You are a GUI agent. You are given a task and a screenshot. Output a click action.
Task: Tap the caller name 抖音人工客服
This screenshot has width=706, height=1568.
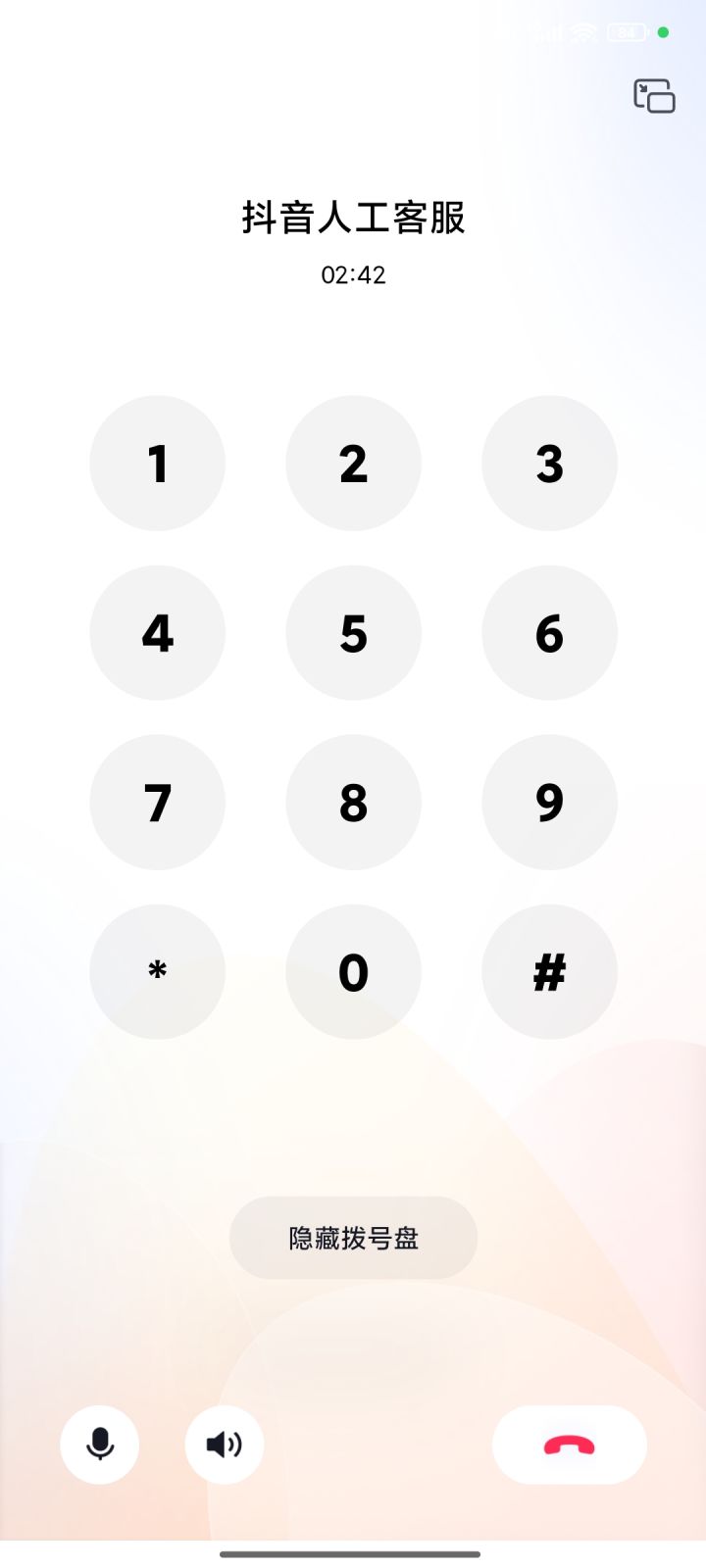point(353,220)
